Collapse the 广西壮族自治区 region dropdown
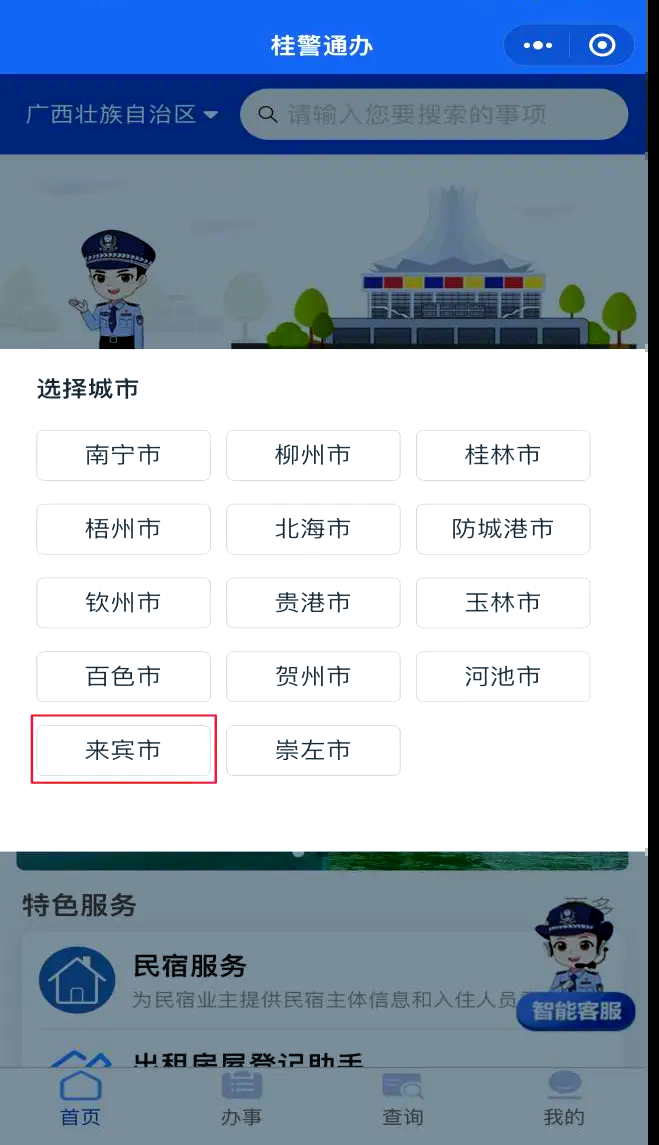This screenshot has height=1145, width=659. pos(122,115)
